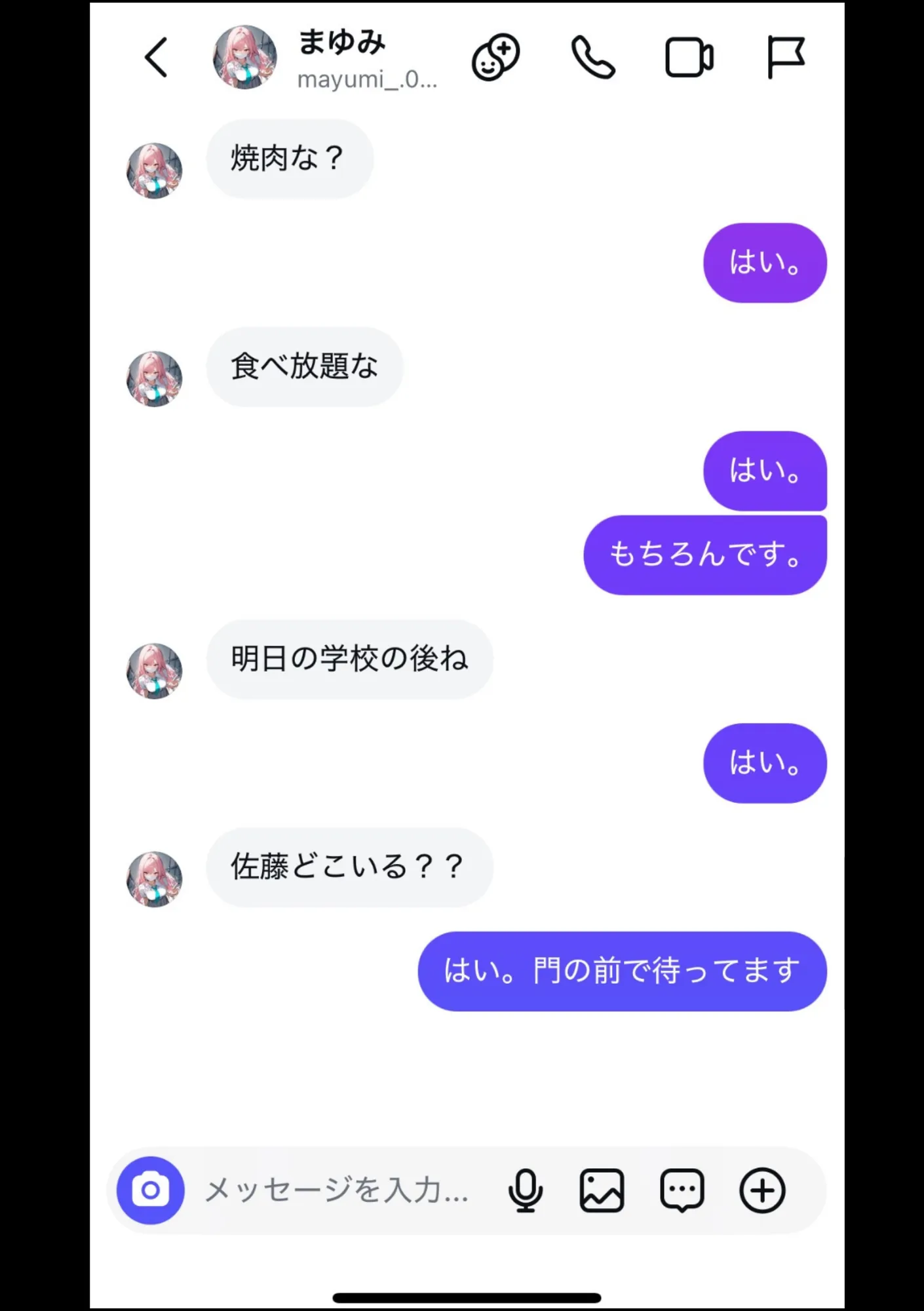Open the sticker message icon
Screen dimensions: 924x1311
(x=682, y=1190)
